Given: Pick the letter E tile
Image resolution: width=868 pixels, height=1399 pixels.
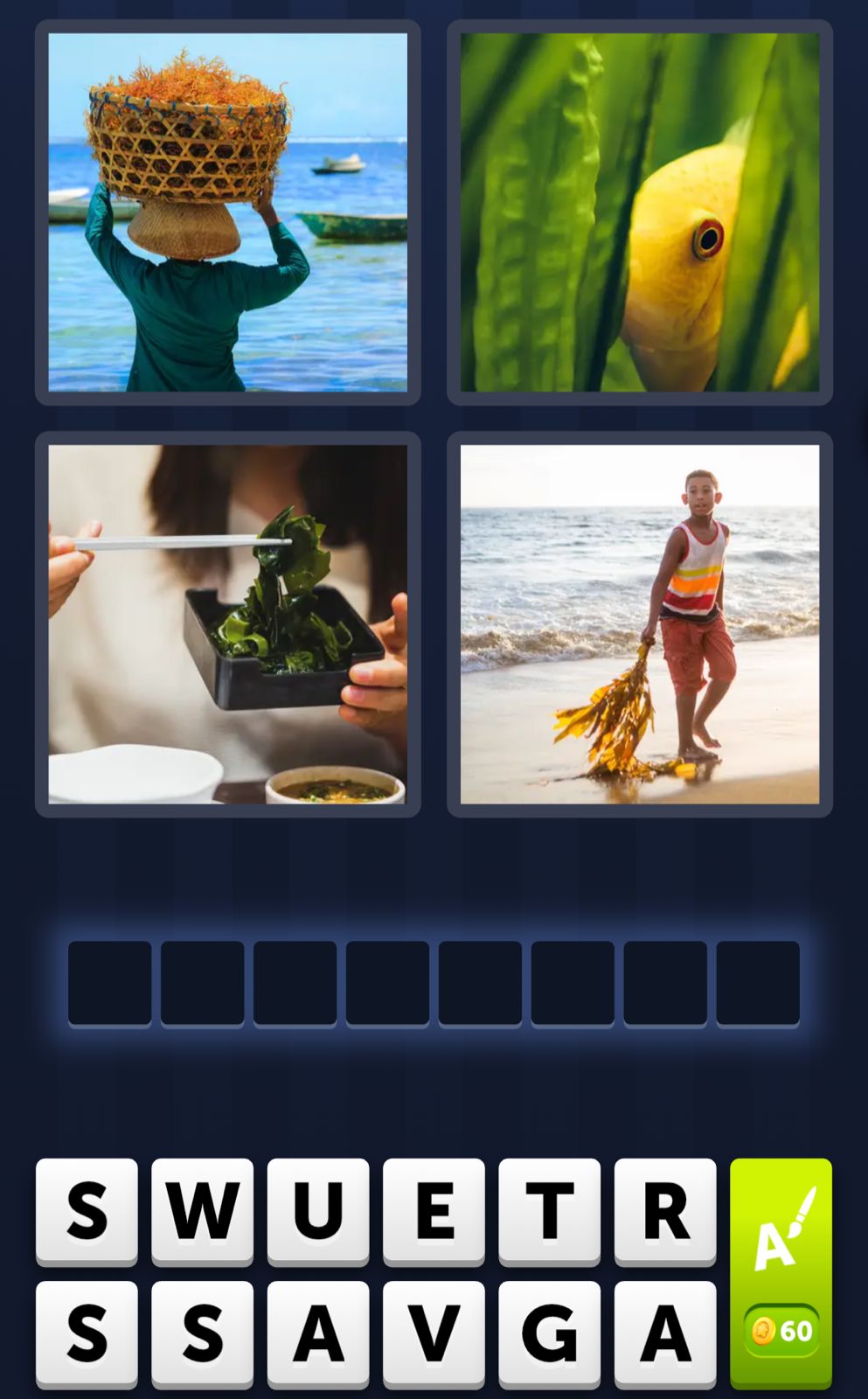Looking at the screenshot, I should [434, 1210].
